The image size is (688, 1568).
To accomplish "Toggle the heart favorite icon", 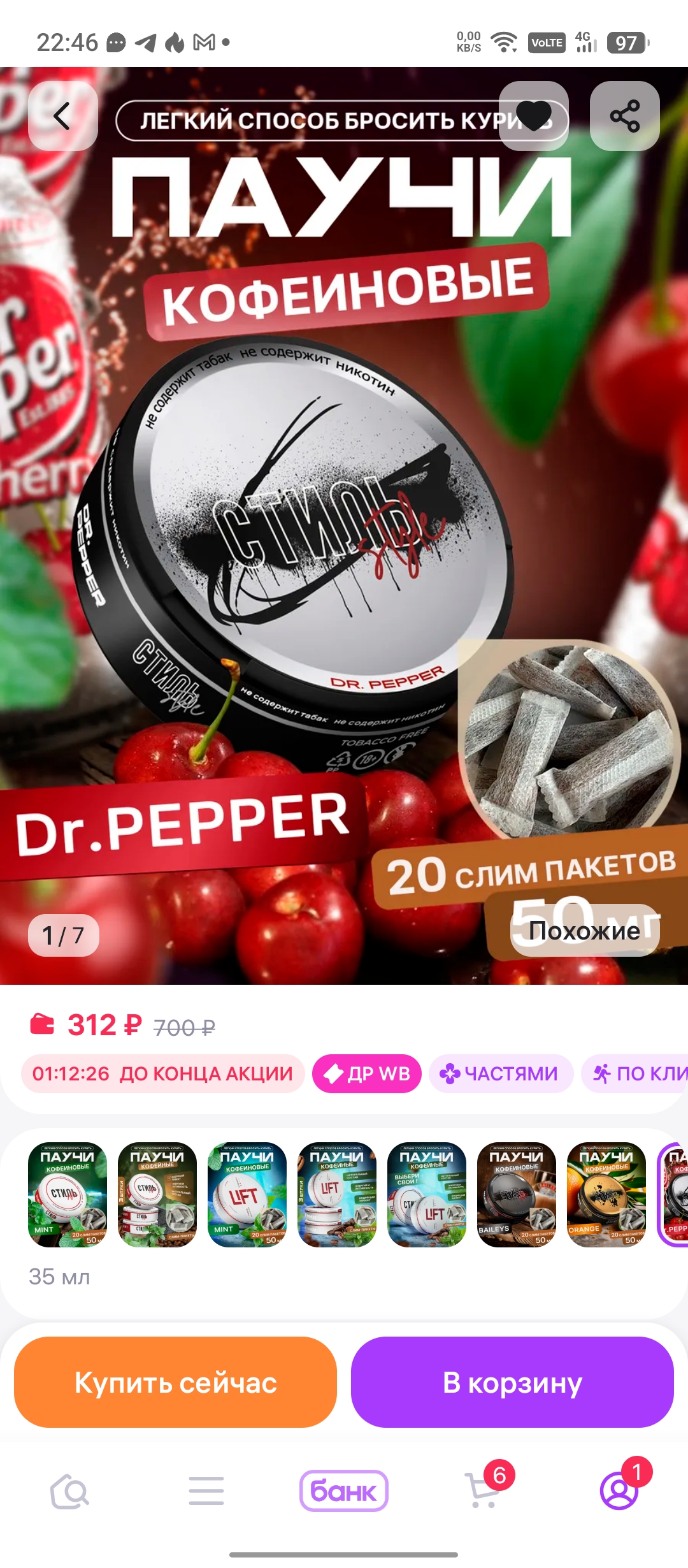I will coord(534,116).
